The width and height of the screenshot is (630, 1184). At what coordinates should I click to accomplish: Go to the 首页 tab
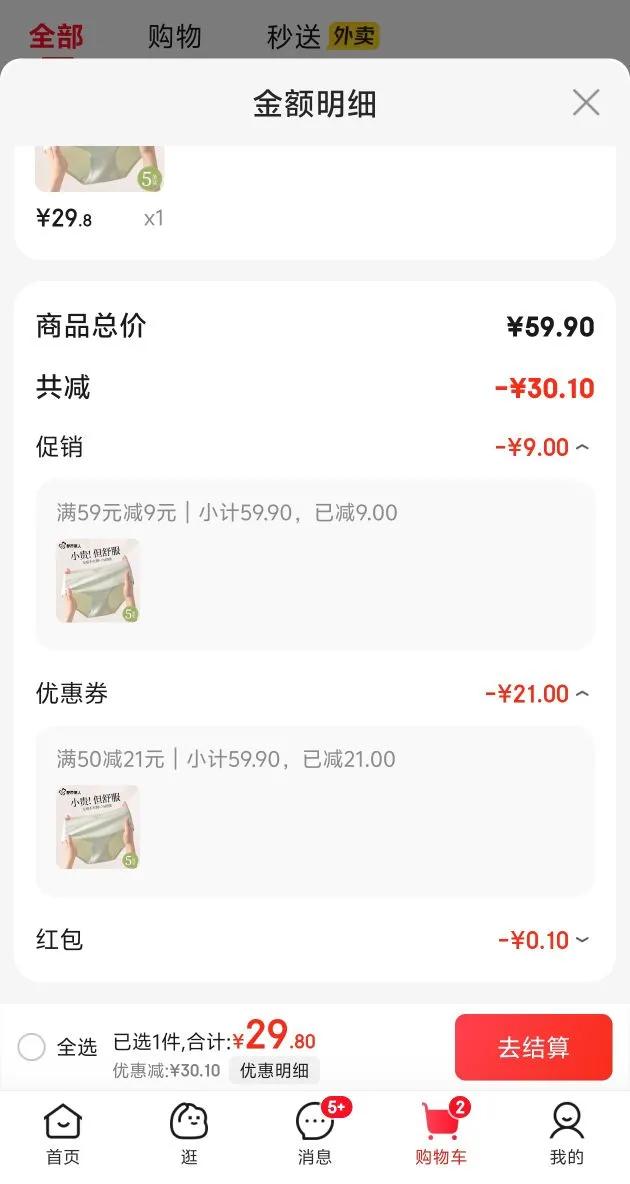[63, 1134]
